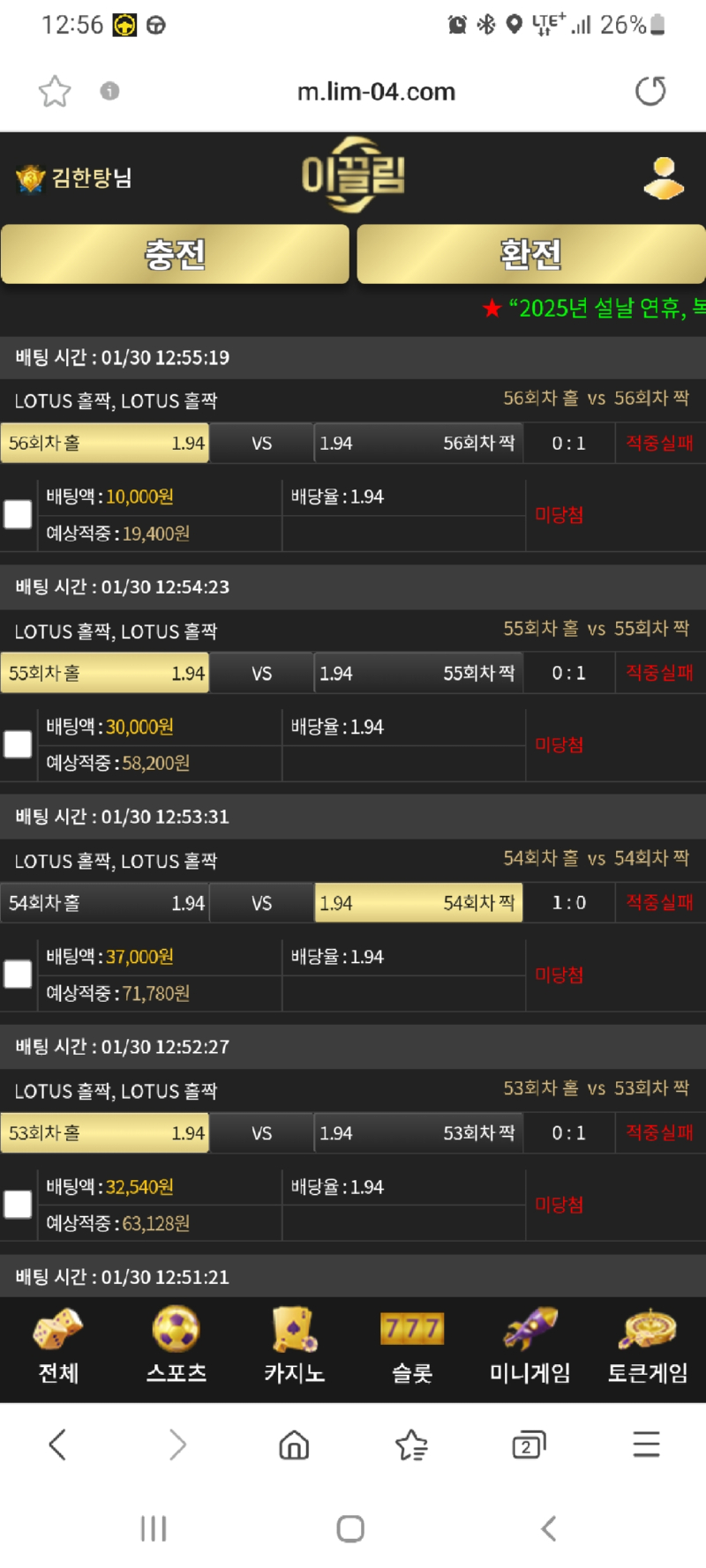Open the user profile icon
This screenshot has width=706, height=1568.
664,178
